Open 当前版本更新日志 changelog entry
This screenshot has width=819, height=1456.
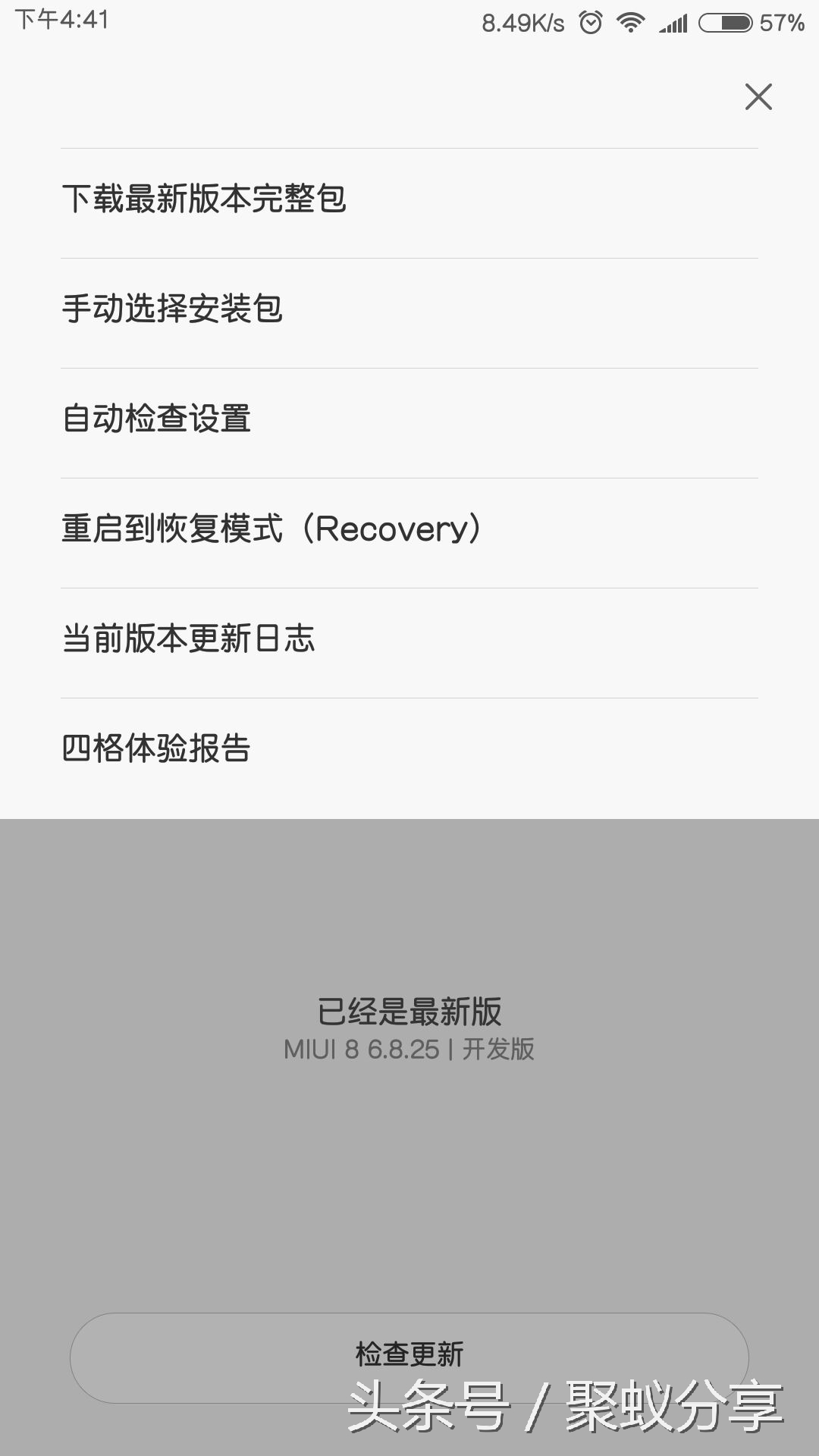click(189, 641)
